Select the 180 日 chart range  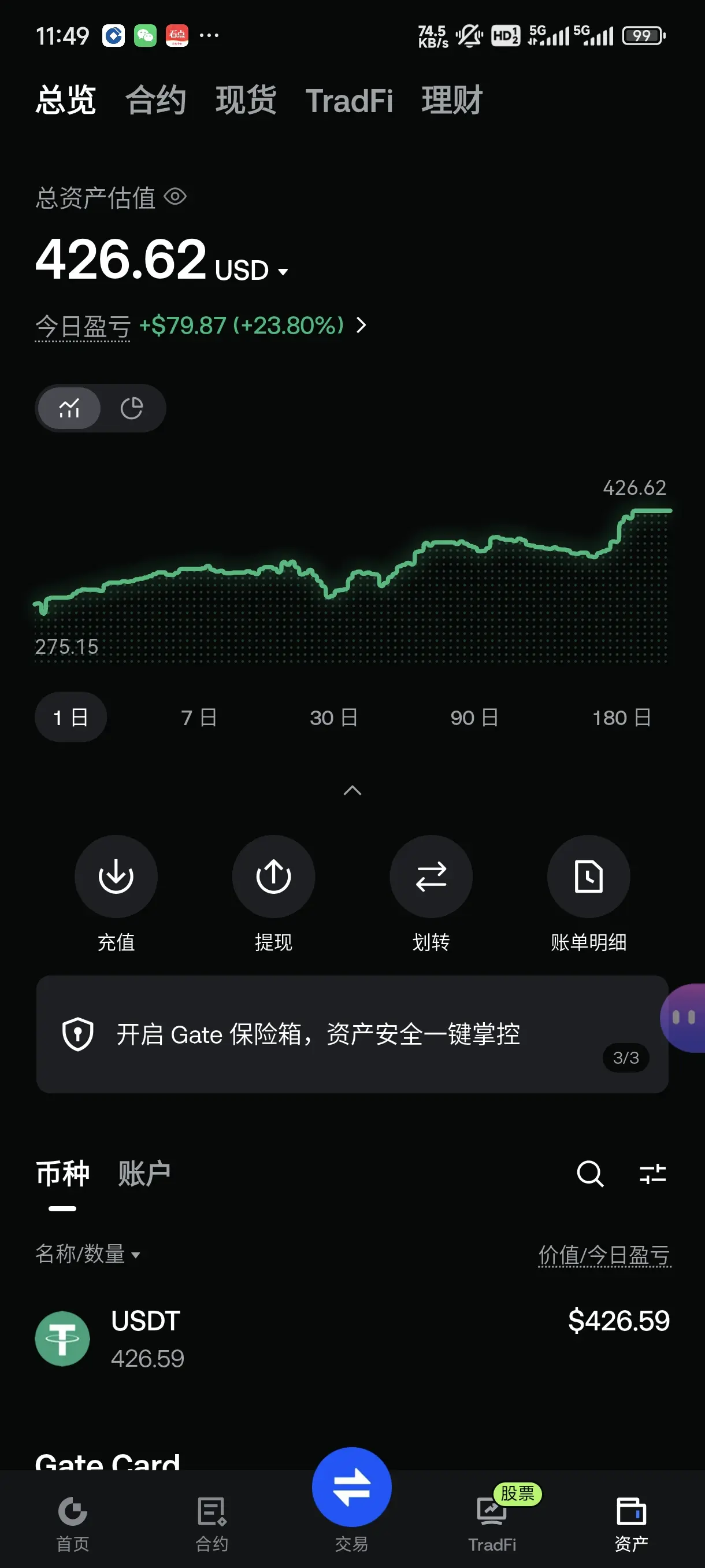(622, 717)
